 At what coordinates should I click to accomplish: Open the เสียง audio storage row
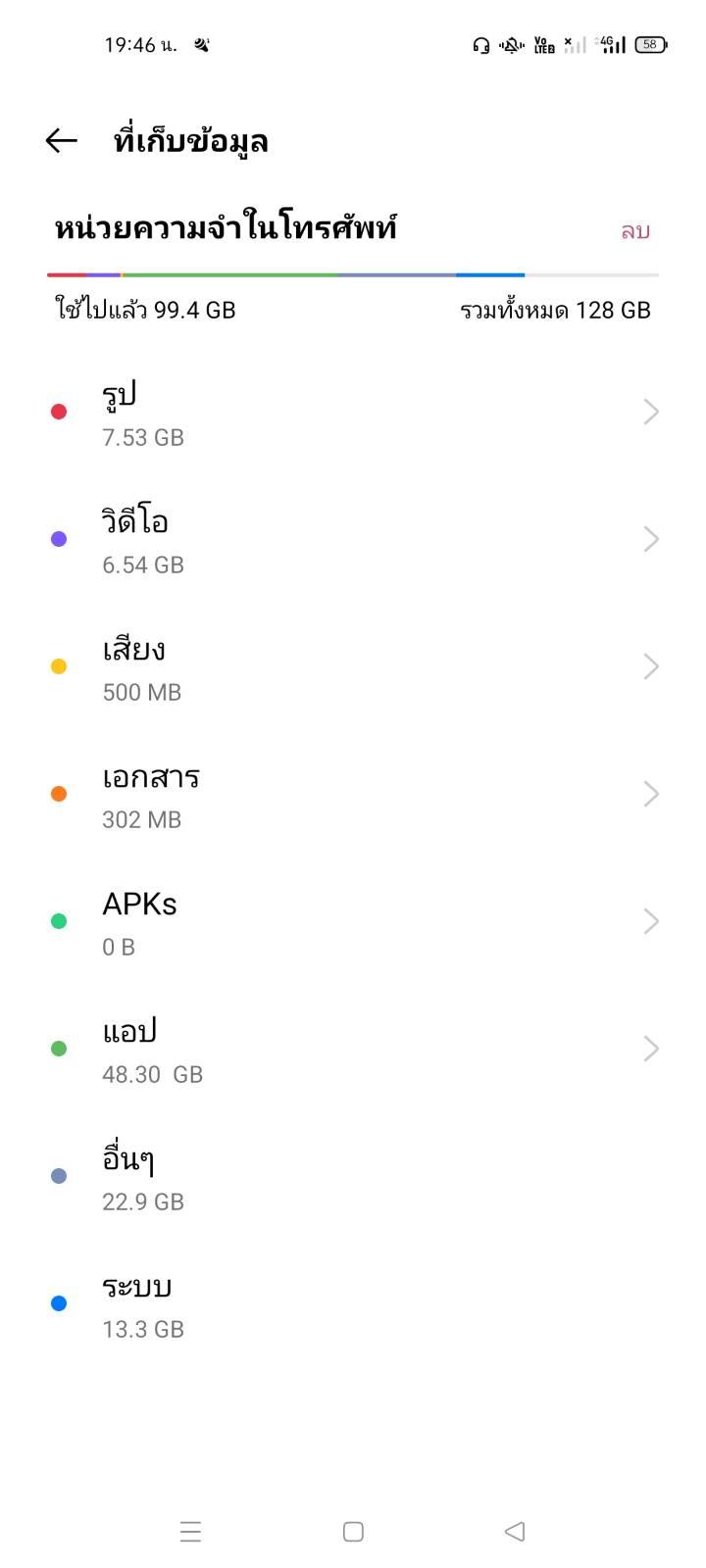point(353,667)
